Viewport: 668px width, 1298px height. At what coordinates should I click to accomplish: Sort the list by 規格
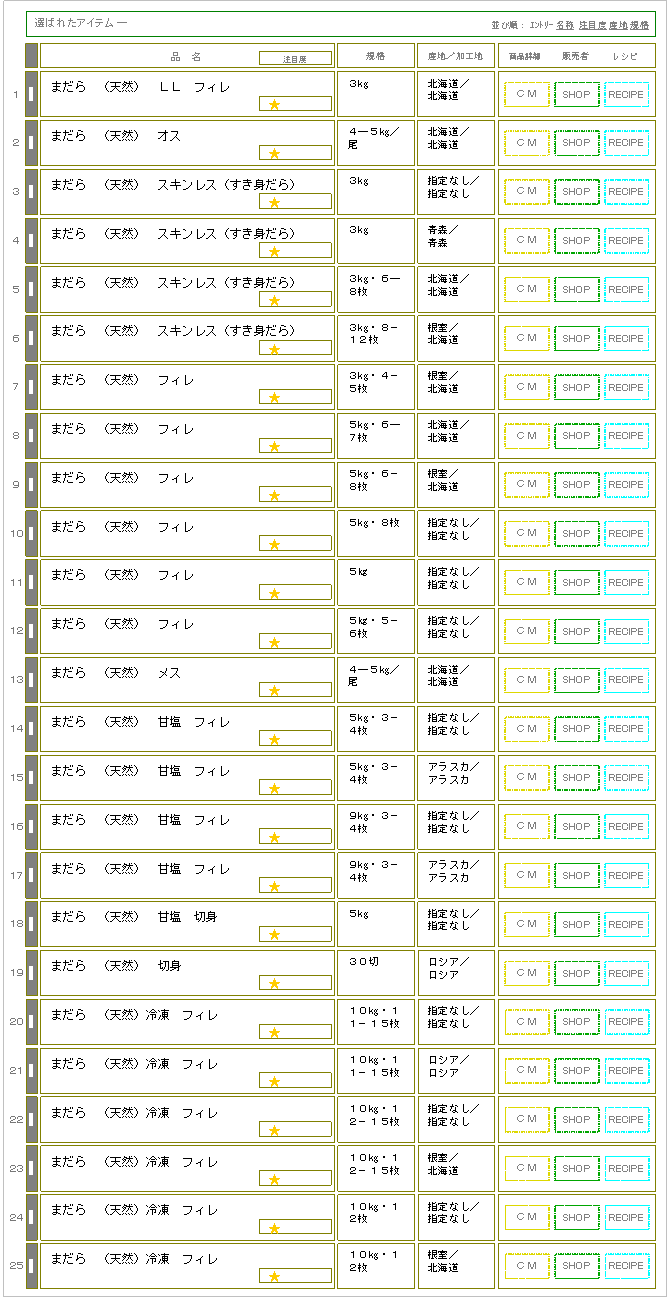639,24
